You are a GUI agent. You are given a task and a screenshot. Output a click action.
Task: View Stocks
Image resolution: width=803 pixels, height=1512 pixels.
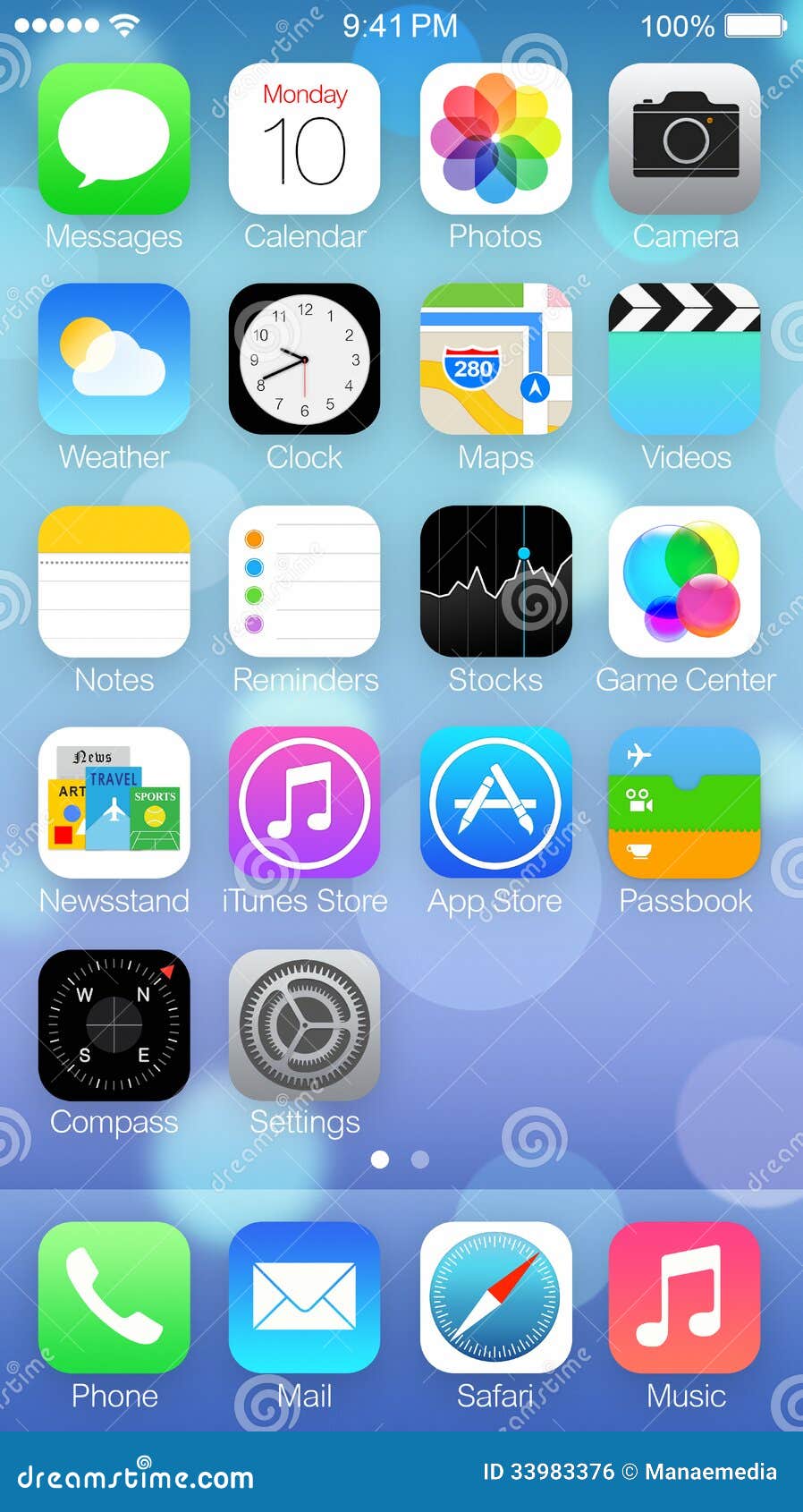[x=495, y=582]
